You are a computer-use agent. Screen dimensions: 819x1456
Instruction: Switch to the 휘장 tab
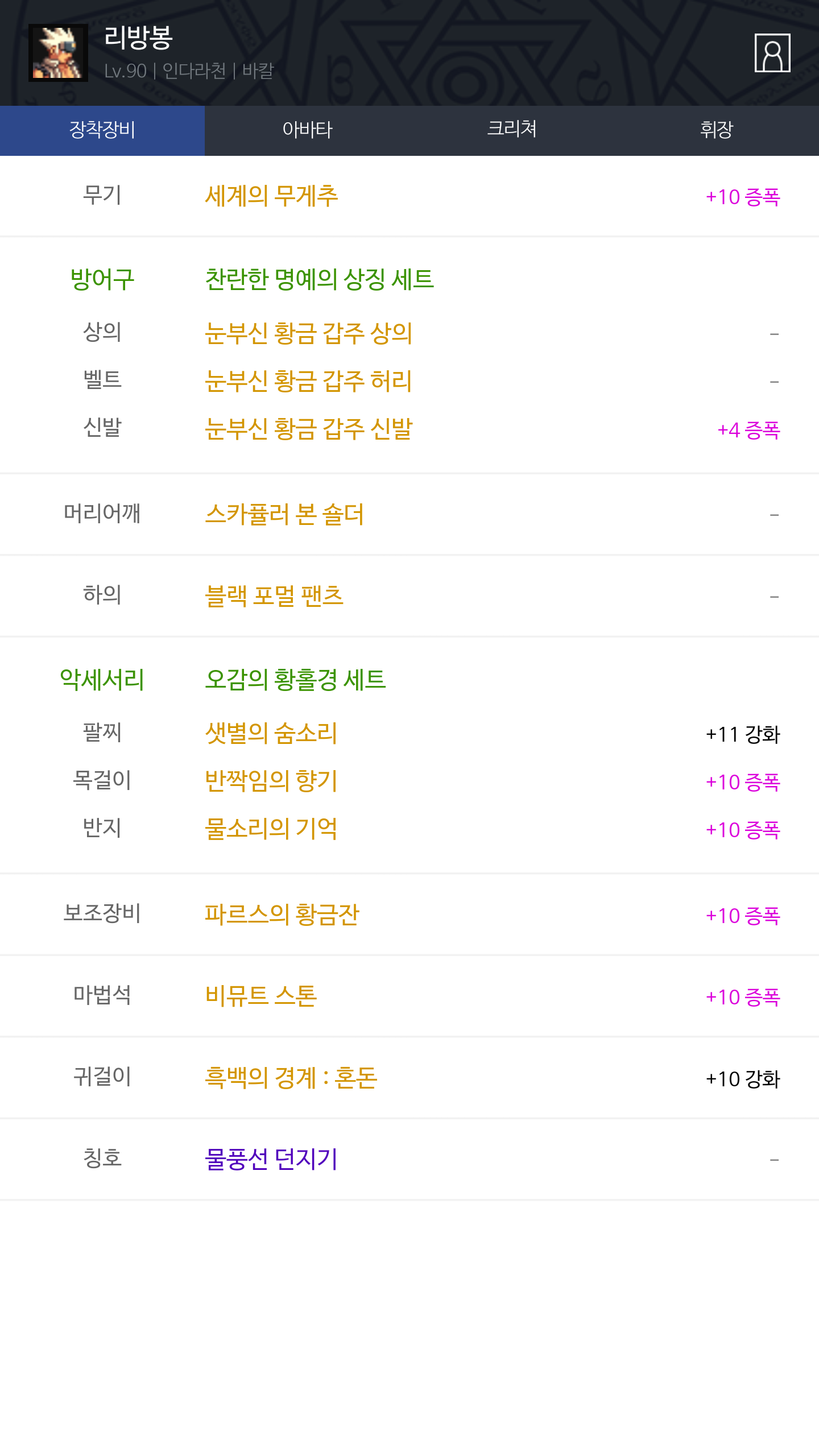point(717,130)
